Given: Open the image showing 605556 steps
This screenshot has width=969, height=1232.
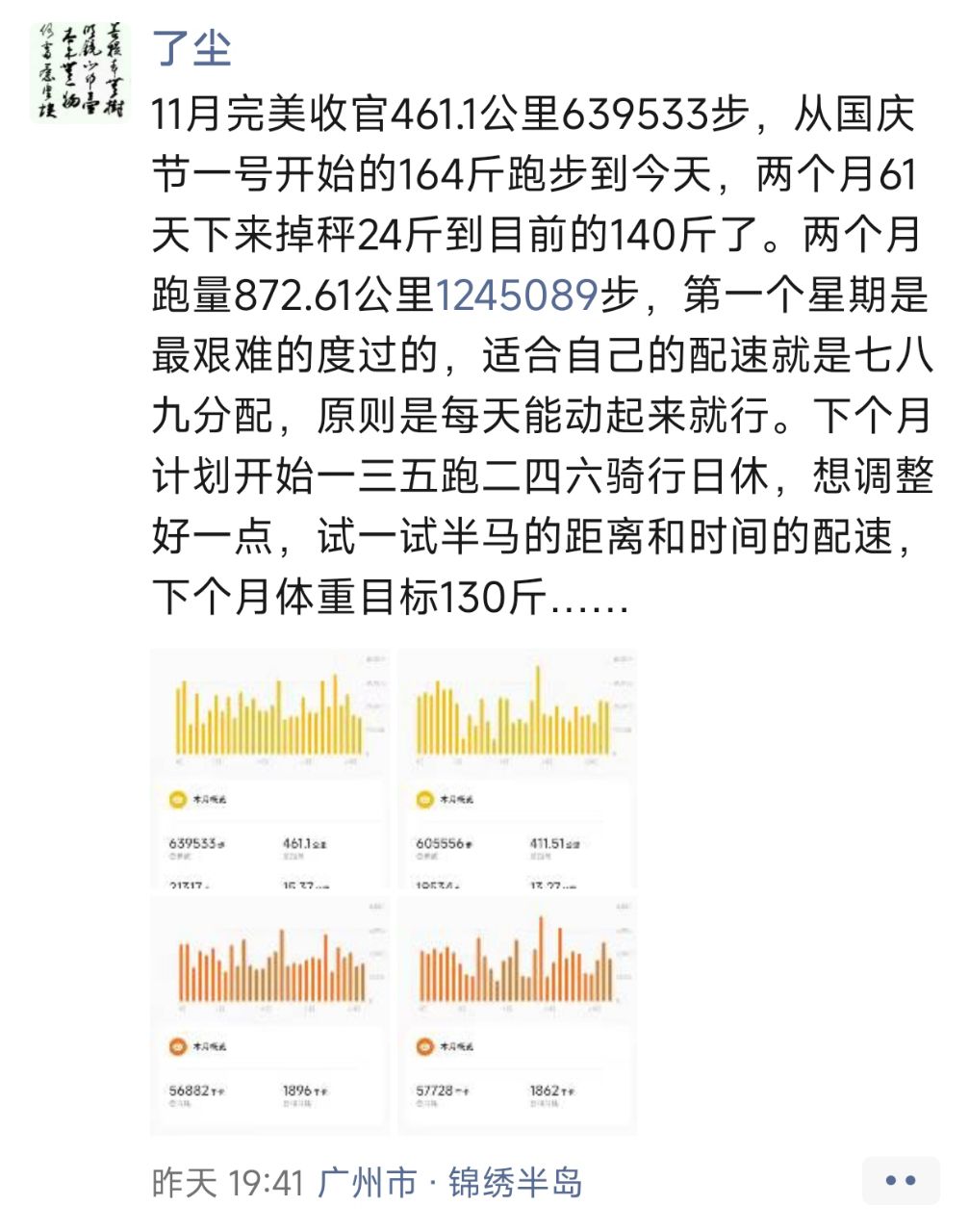Looking at the screenshot, I should 517,769.
